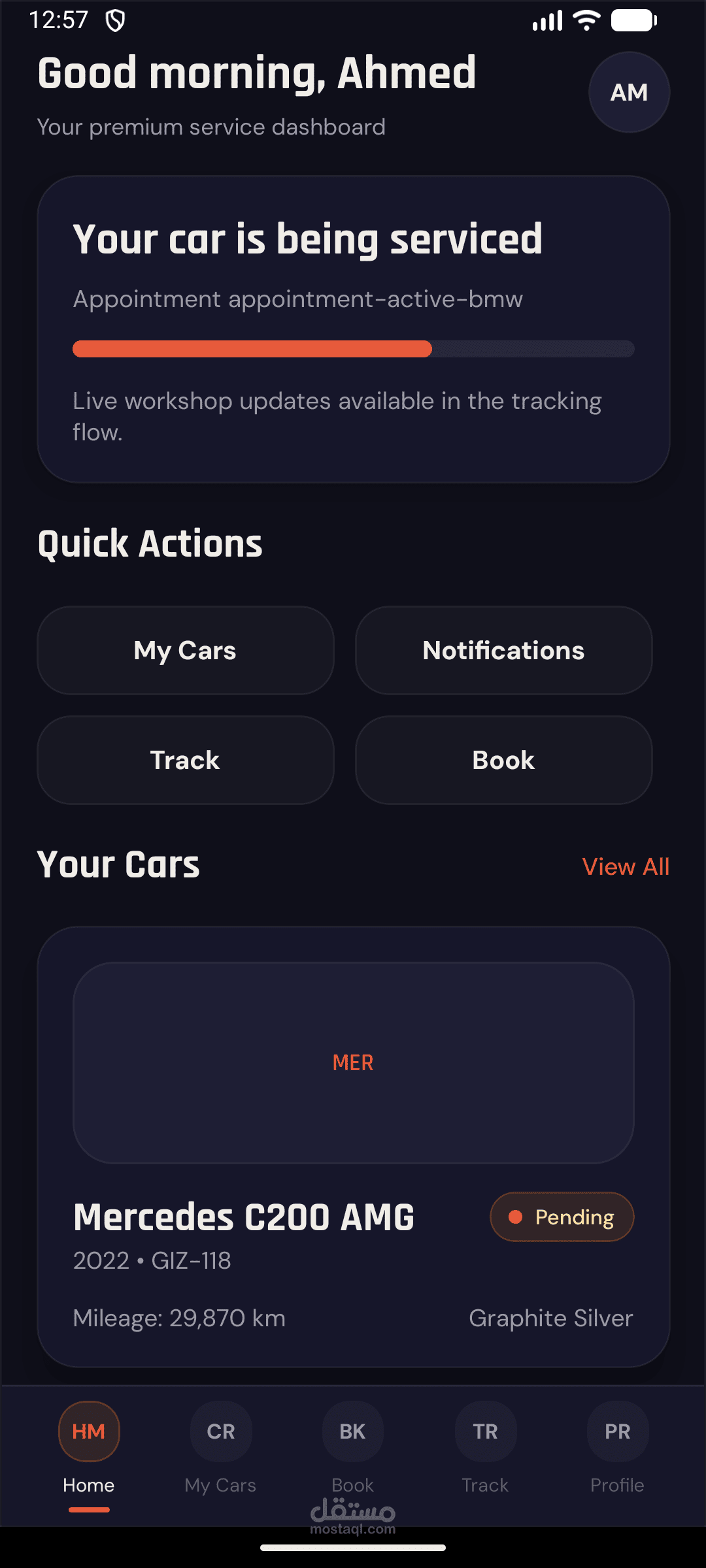The width and height of the screenshot is (706, 1568).
Task: Tap the Track quick action
Action: (185, 760)
